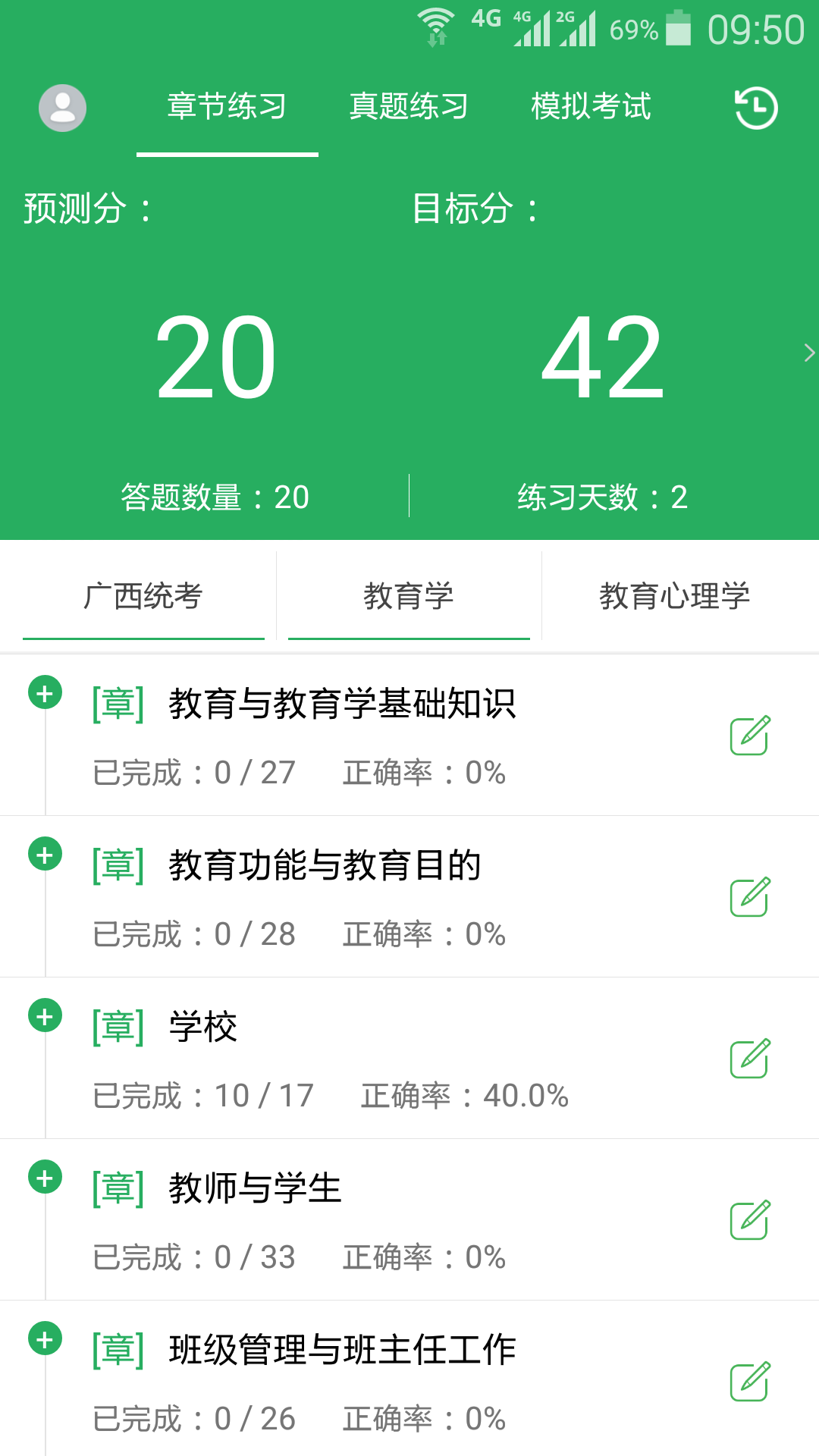Viewport: 819px width, 1456px height.
Task: Switch to the 模拟考试 tab
Action: point(591,106)
